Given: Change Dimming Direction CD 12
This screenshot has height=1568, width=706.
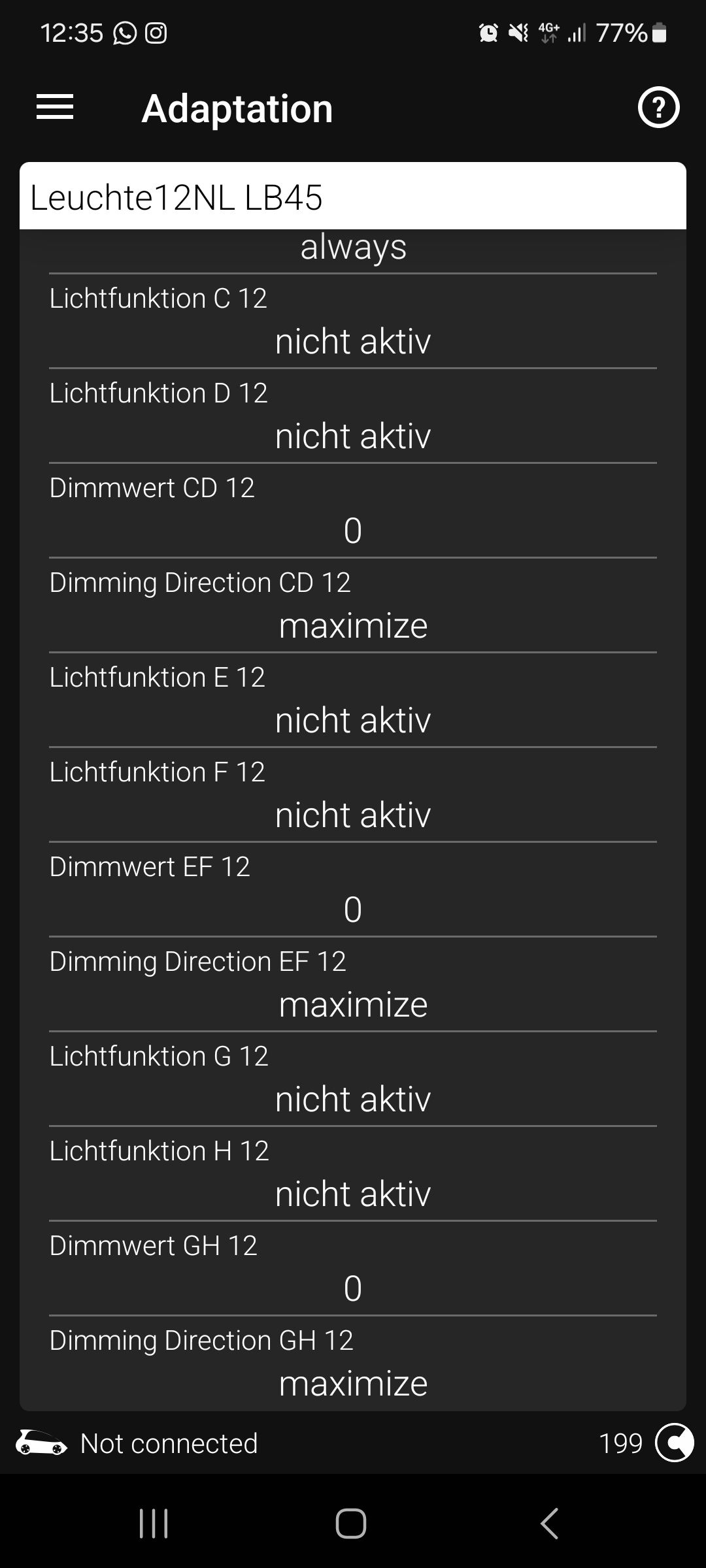Looking at the screenshot, I should [x=353, y=606].
